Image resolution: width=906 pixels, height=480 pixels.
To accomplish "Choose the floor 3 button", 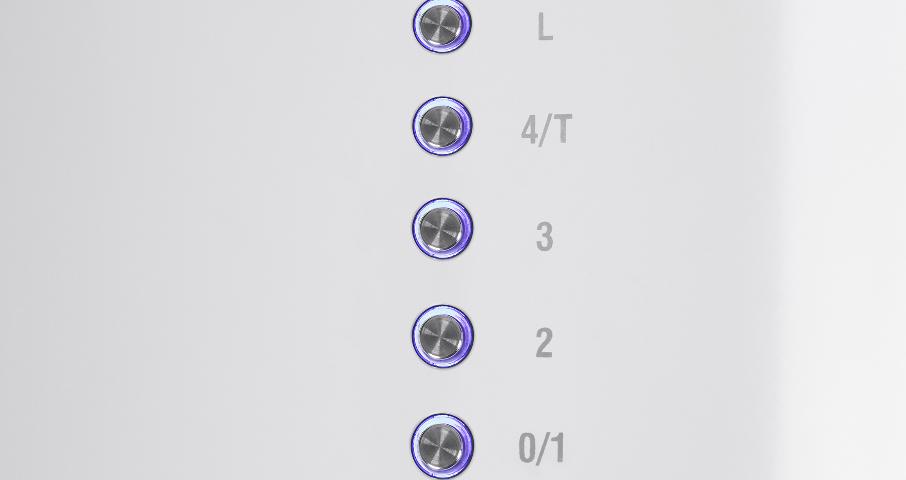I will coord(442,229).
